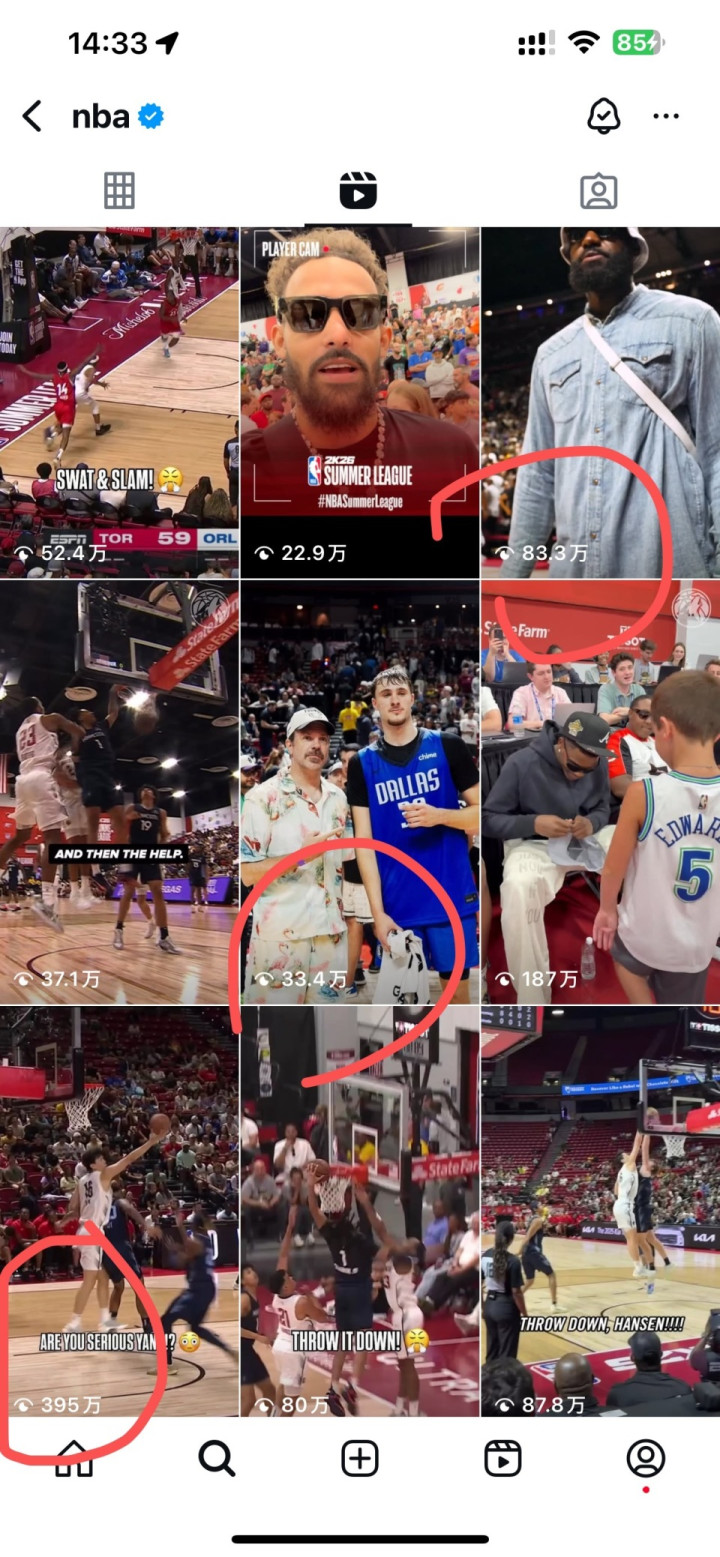Switch to the tagged photos tab

[599, 190]
